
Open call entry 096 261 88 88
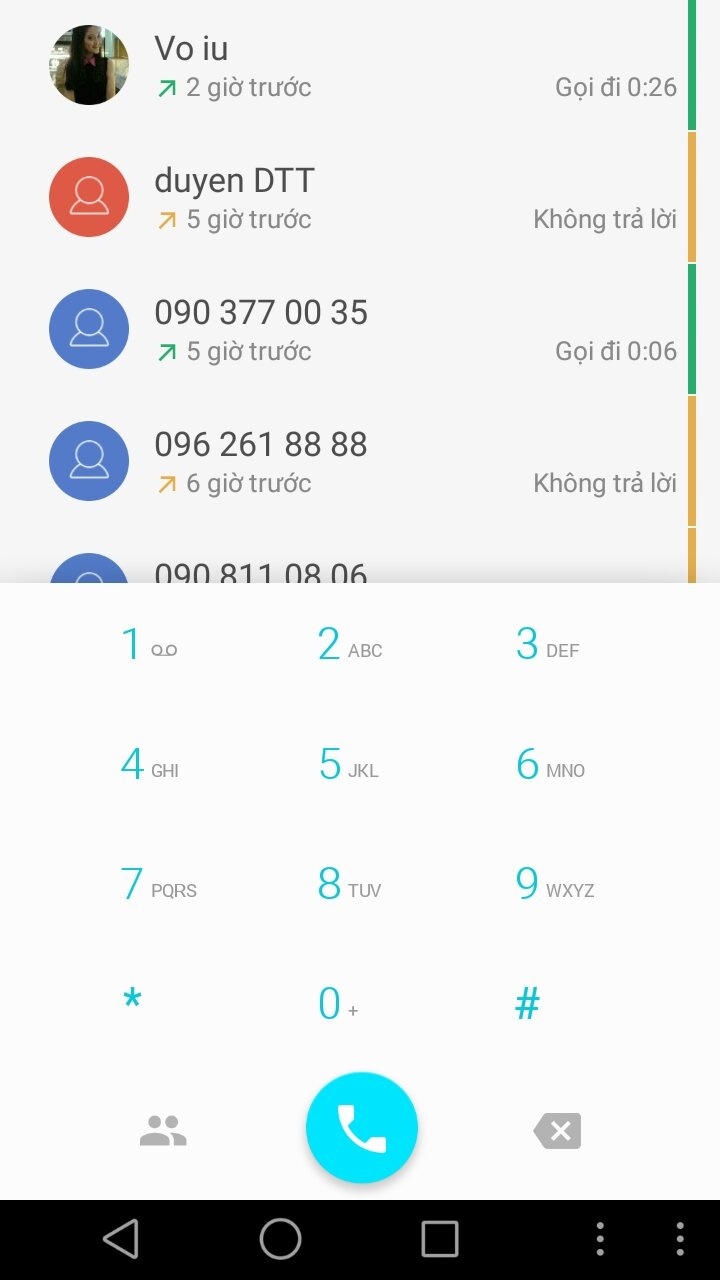click(x=360, y=462)
